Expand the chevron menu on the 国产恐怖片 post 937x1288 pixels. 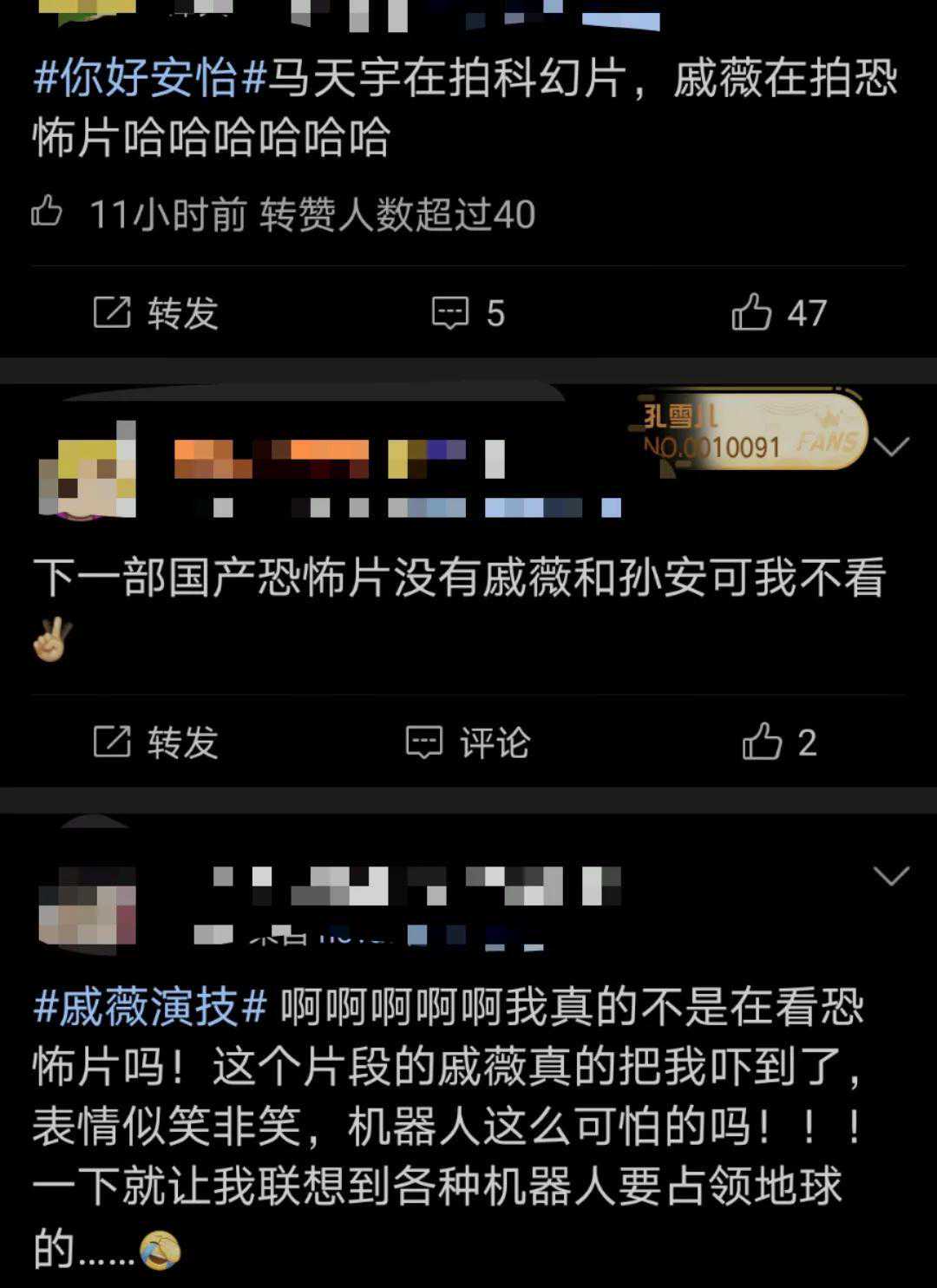click(891, 447)
